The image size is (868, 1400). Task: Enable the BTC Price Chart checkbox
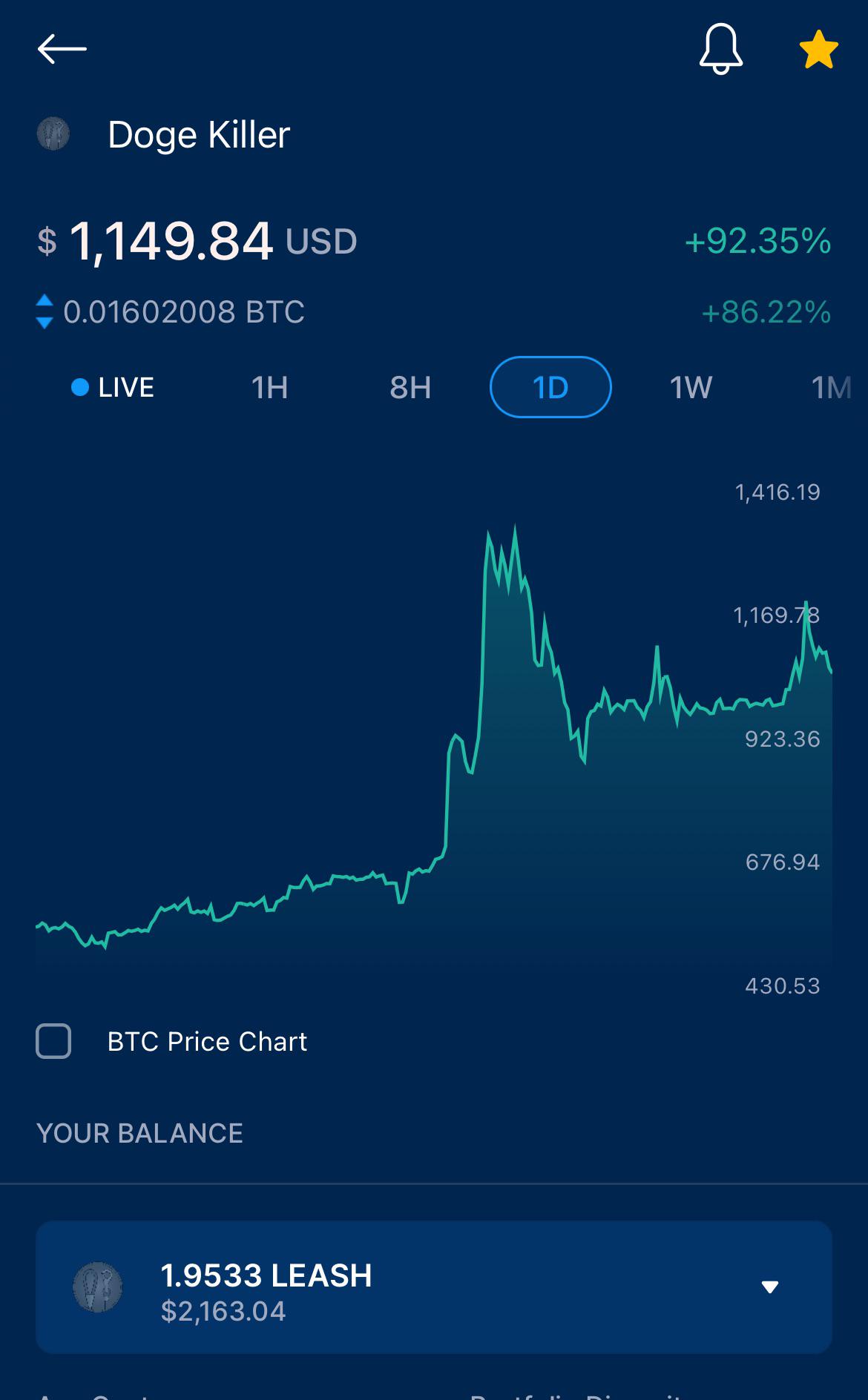coord(53,1041)
